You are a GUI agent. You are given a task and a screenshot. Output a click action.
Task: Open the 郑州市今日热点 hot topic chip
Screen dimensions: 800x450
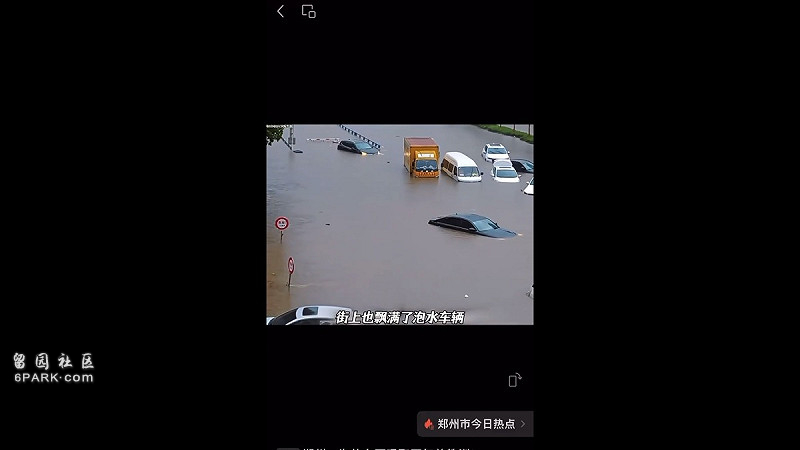pyautogui.click(x=475, y=424)
